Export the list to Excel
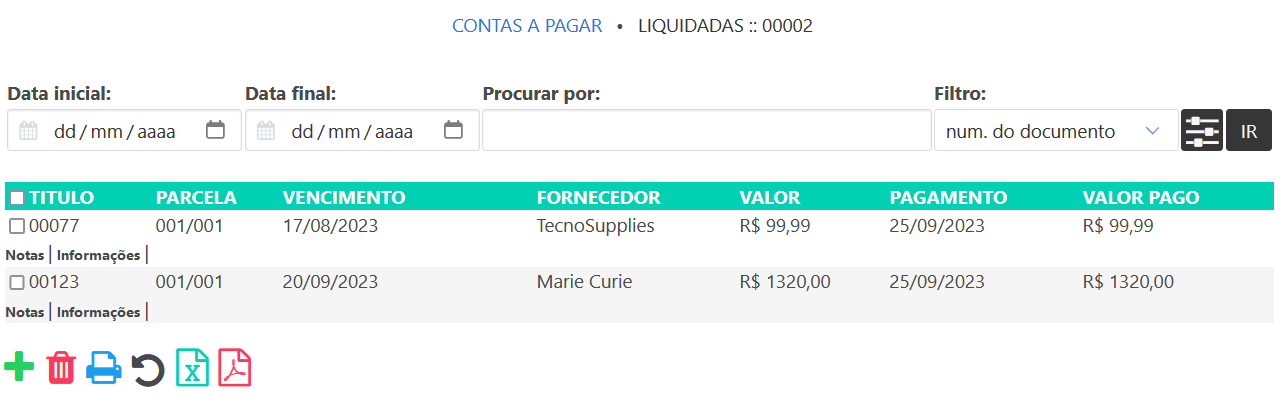1280x401 pixels. (192, 368)
